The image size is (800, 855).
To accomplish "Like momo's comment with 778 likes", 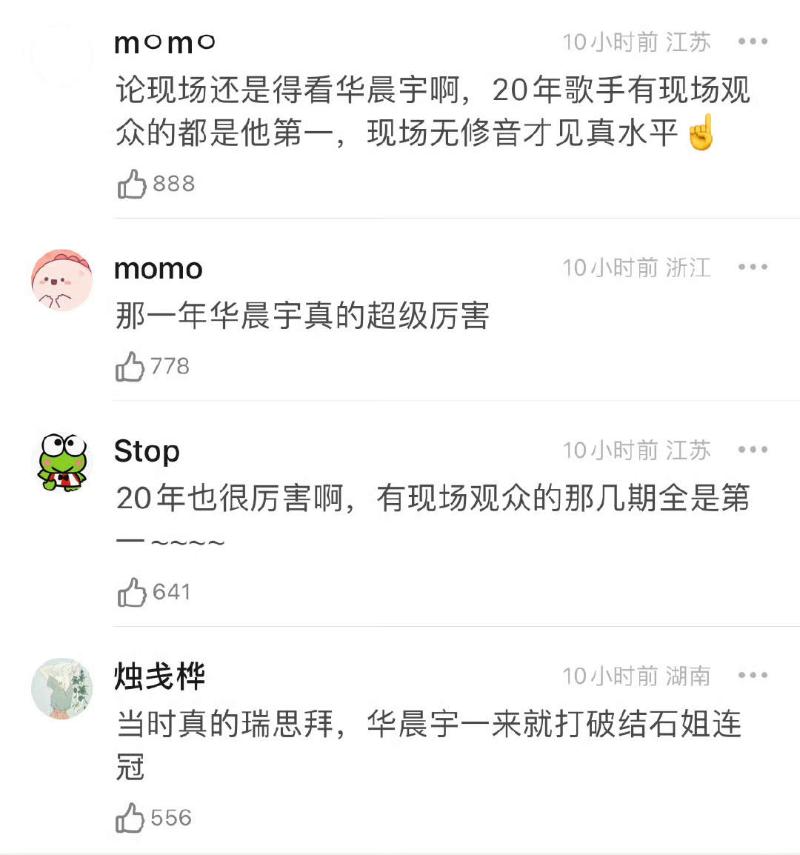I will (131, 367).
